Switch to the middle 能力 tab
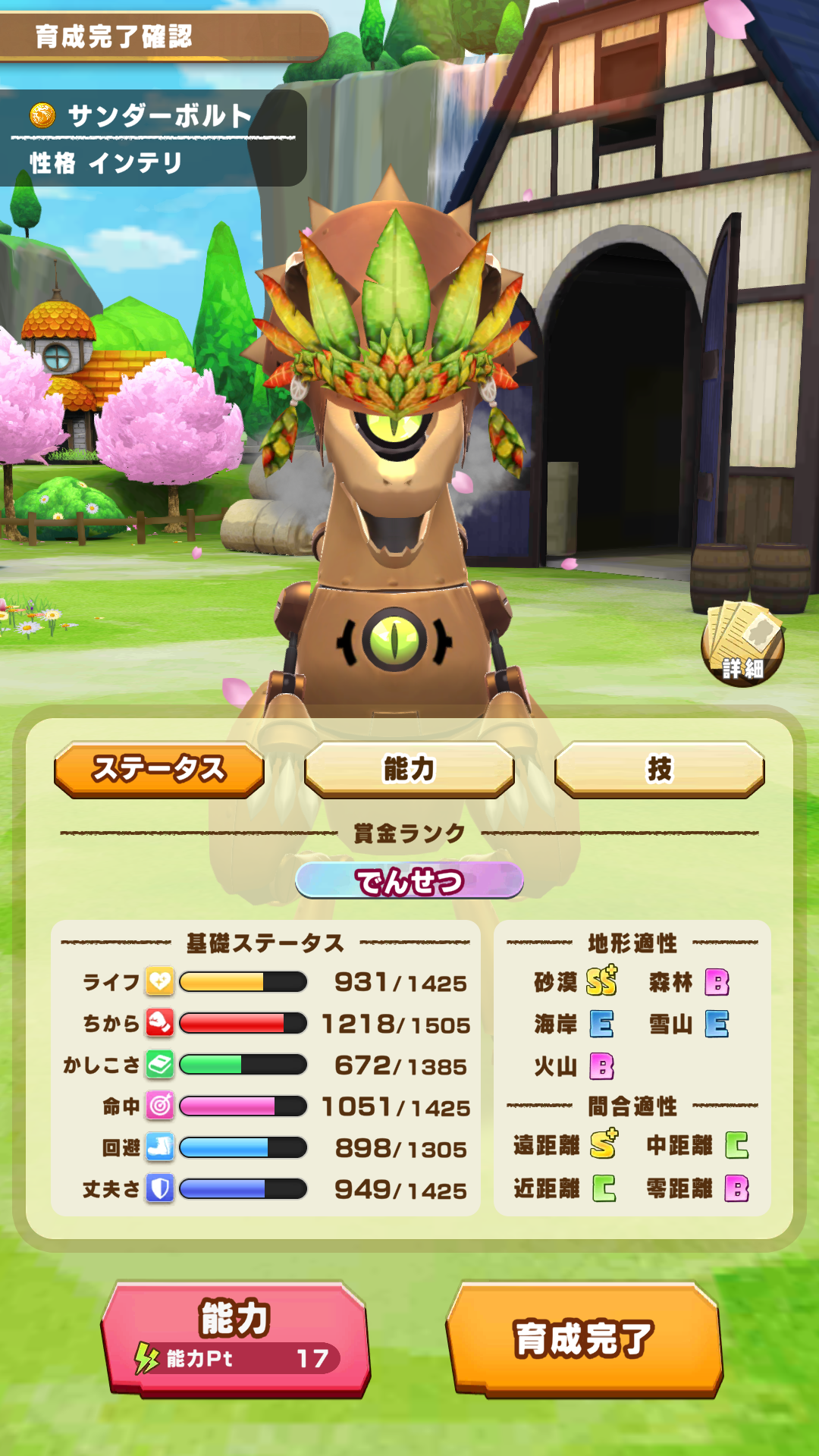This screenshot has width=819, height=1456. (x=409, y=769)
